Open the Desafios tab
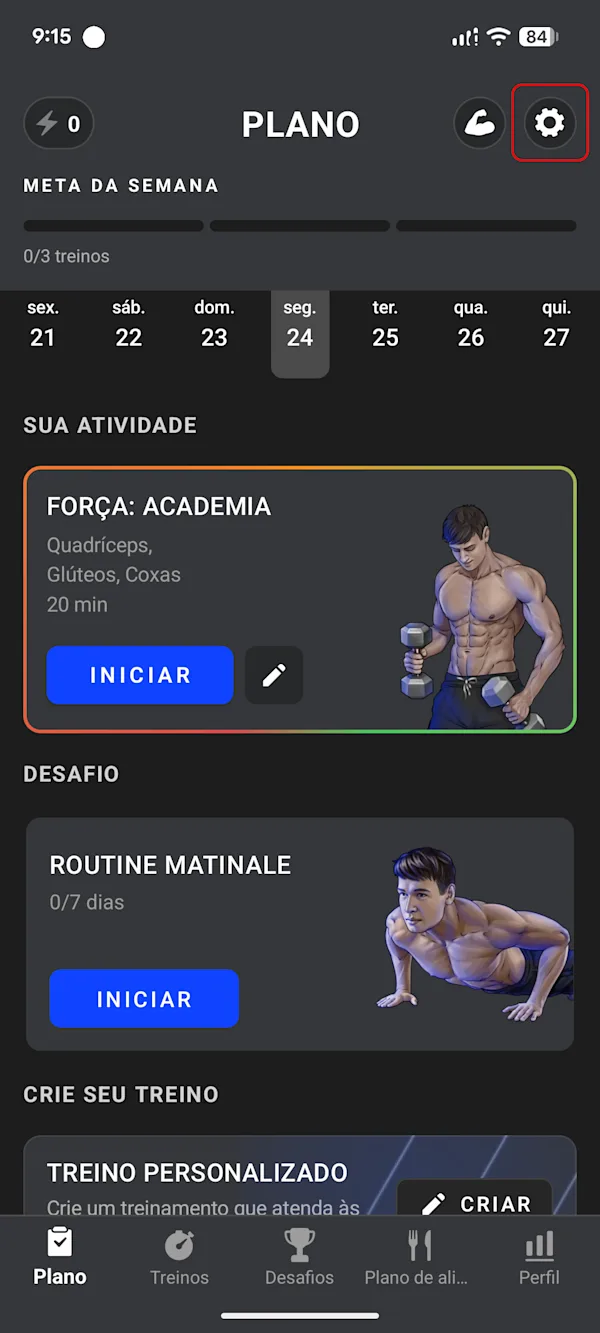This screenshot has height=1333, width=600. 299,1258
